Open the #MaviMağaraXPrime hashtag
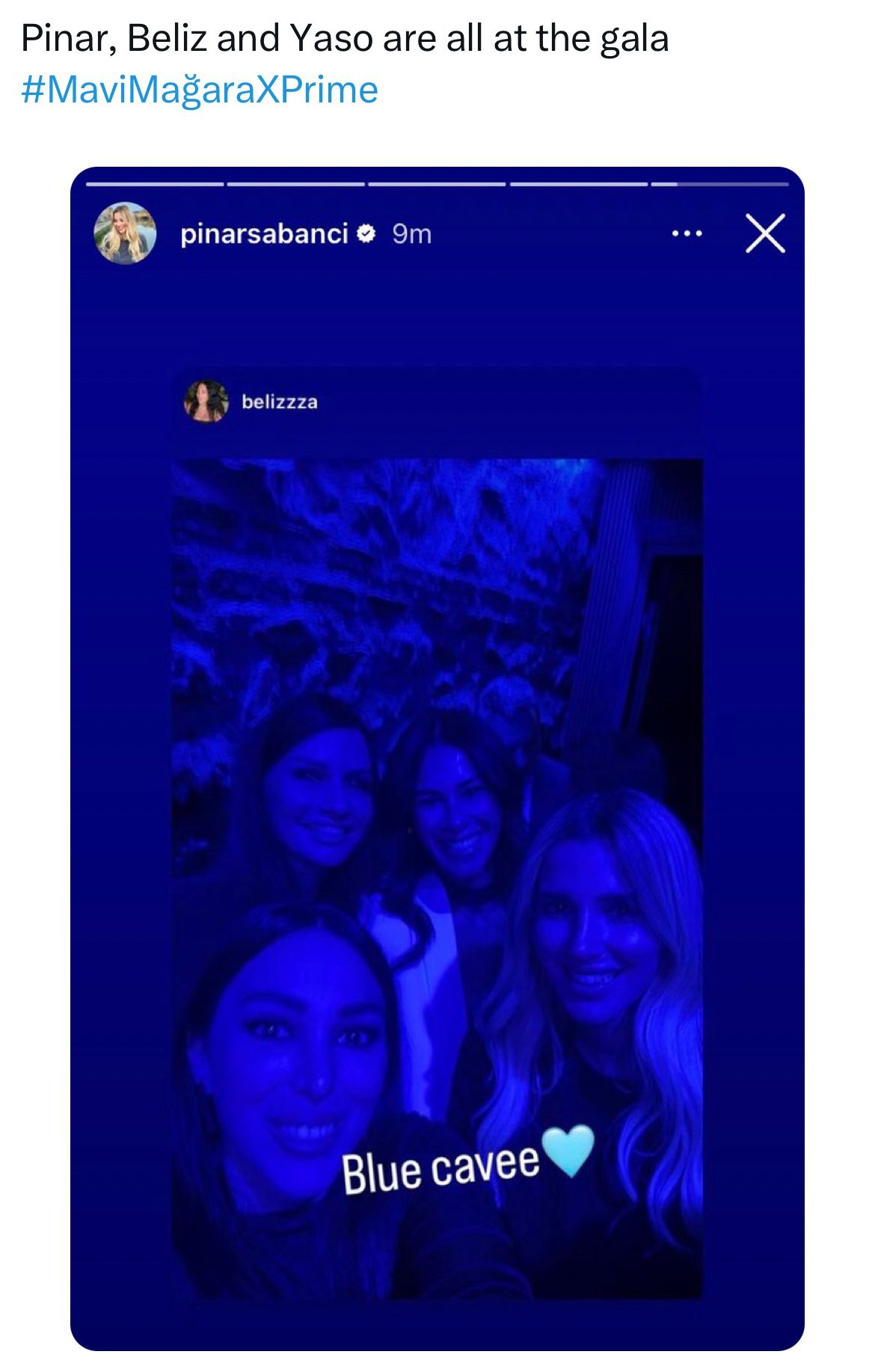 pos(200,90)
